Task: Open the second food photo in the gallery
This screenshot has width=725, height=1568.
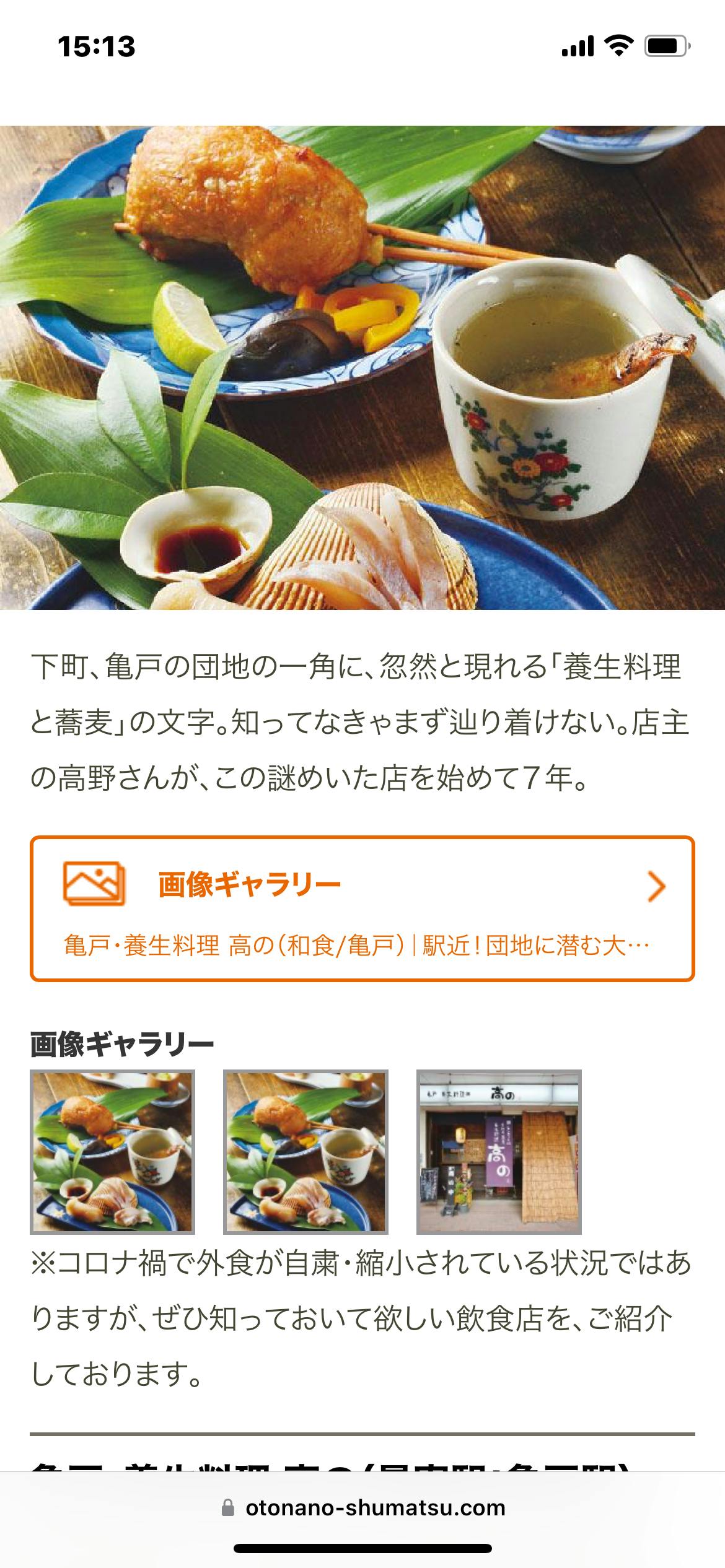Action: [x=305, y=1151]
